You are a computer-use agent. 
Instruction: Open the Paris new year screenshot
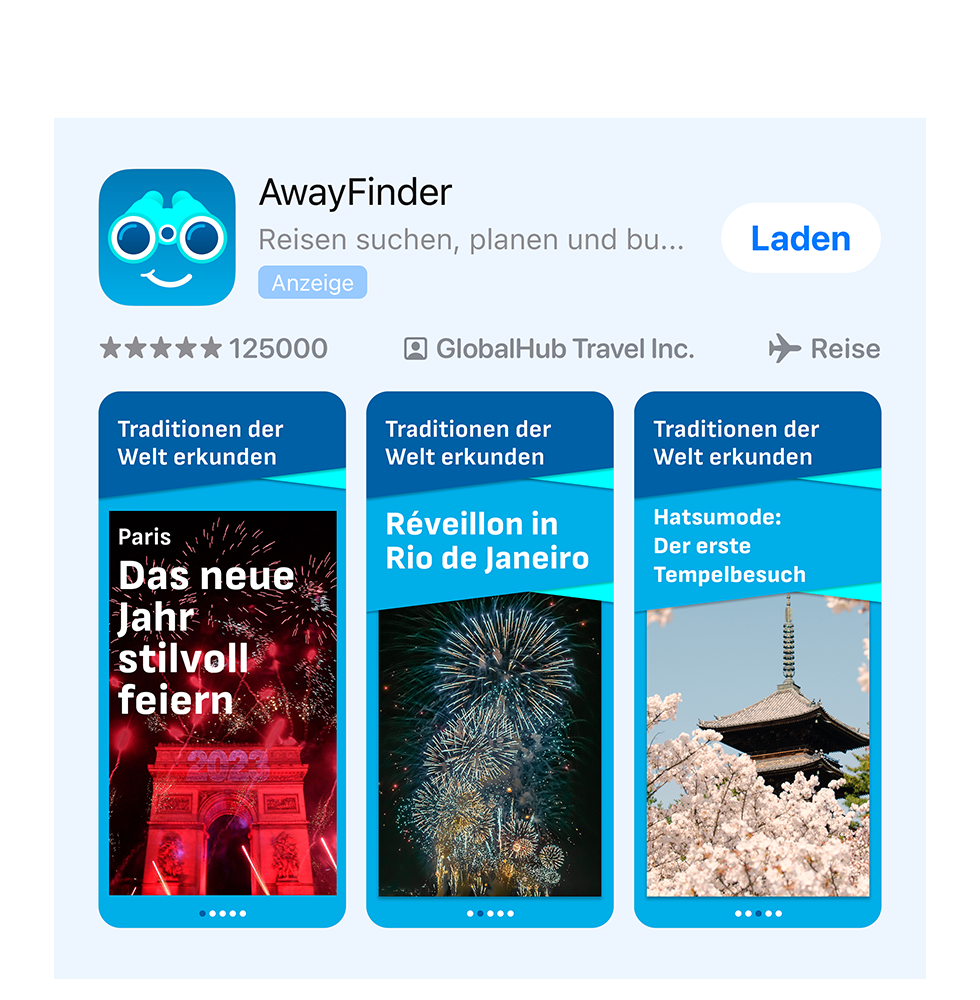tap(222, 660)
